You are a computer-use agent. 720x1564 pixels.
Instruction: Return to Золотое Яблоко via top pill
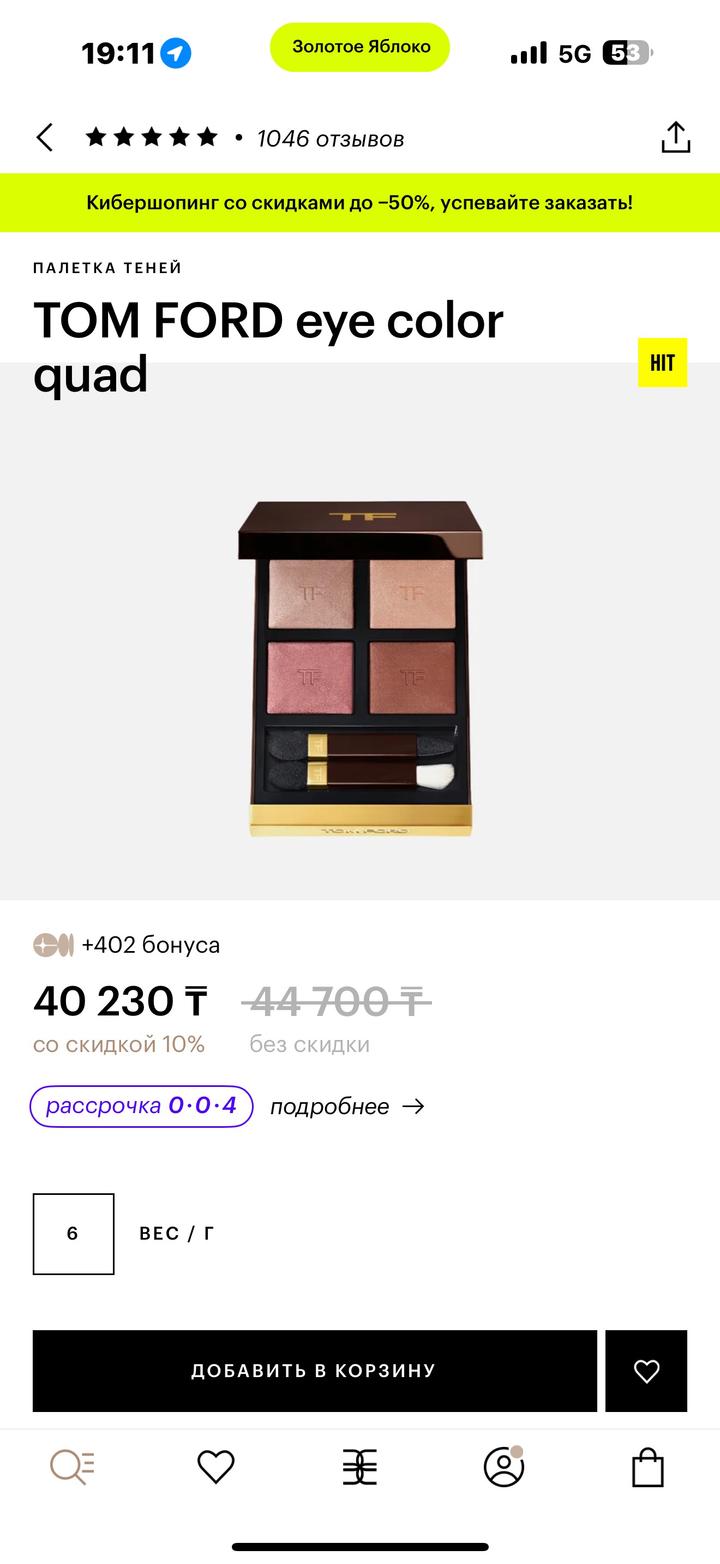point(360,47)
